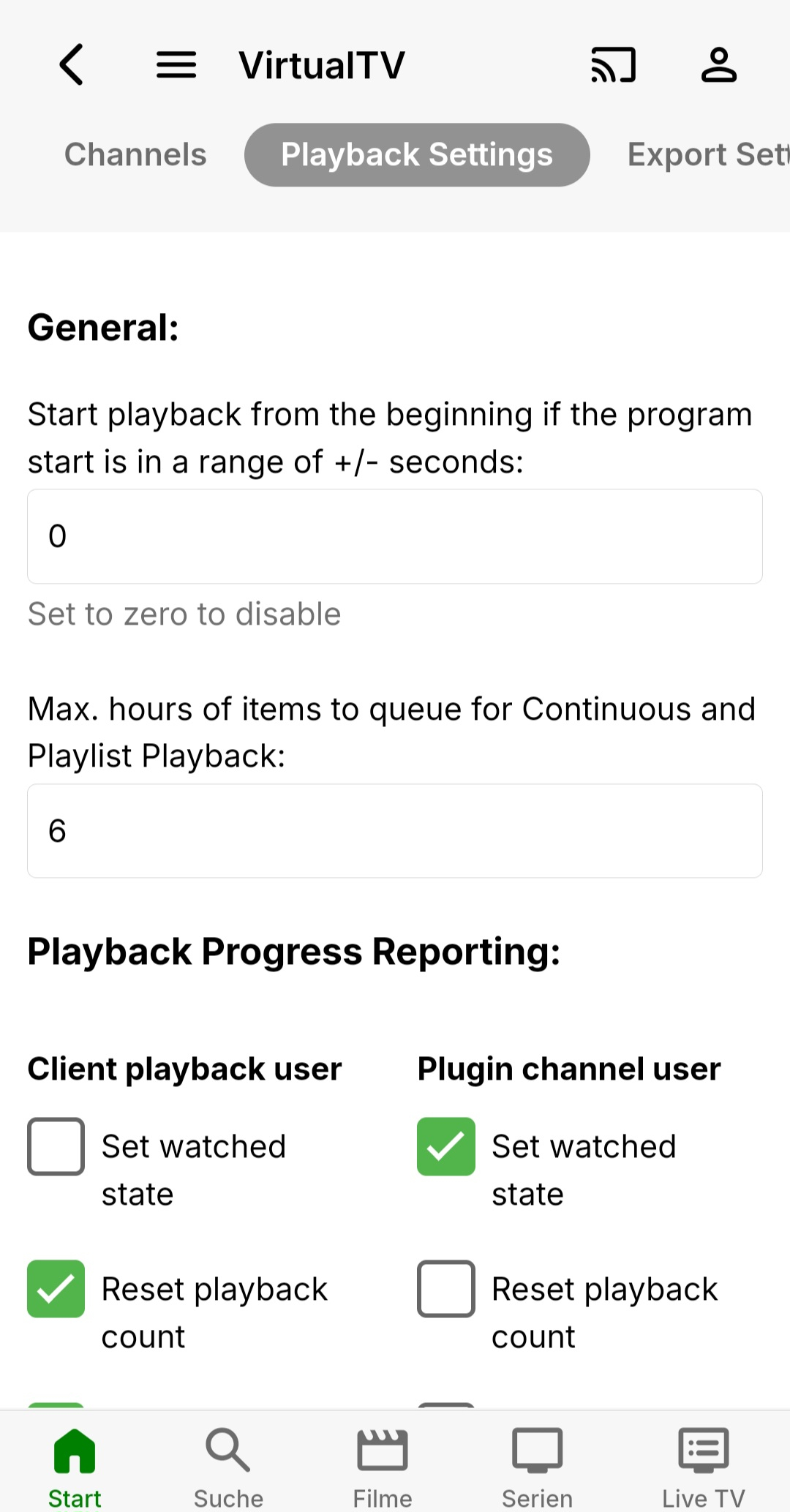
Task: Open the cast to device icon
Action: 613,64
